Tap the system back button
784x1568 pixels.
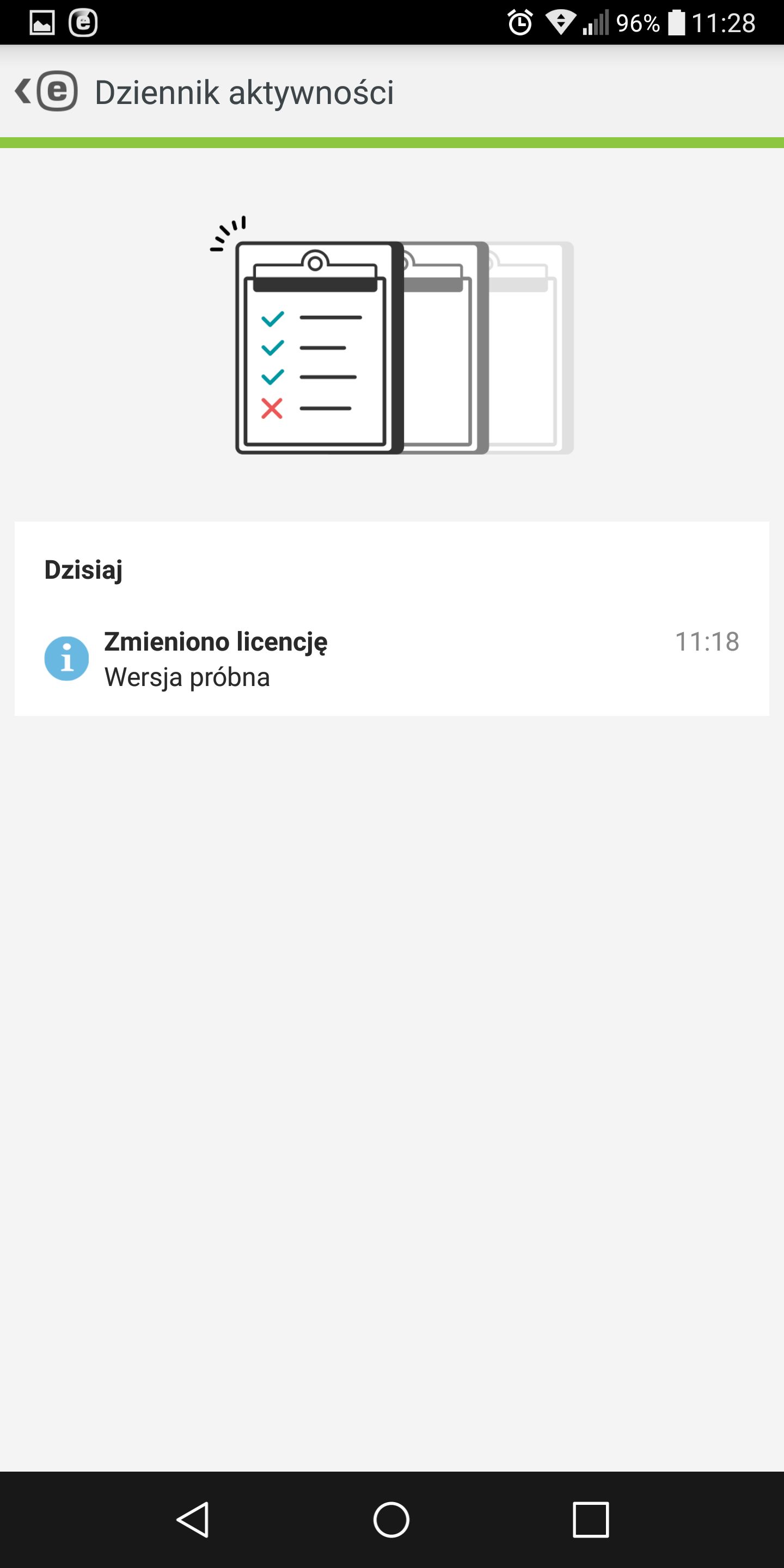pyautogui.click(x=193, y=1520)
